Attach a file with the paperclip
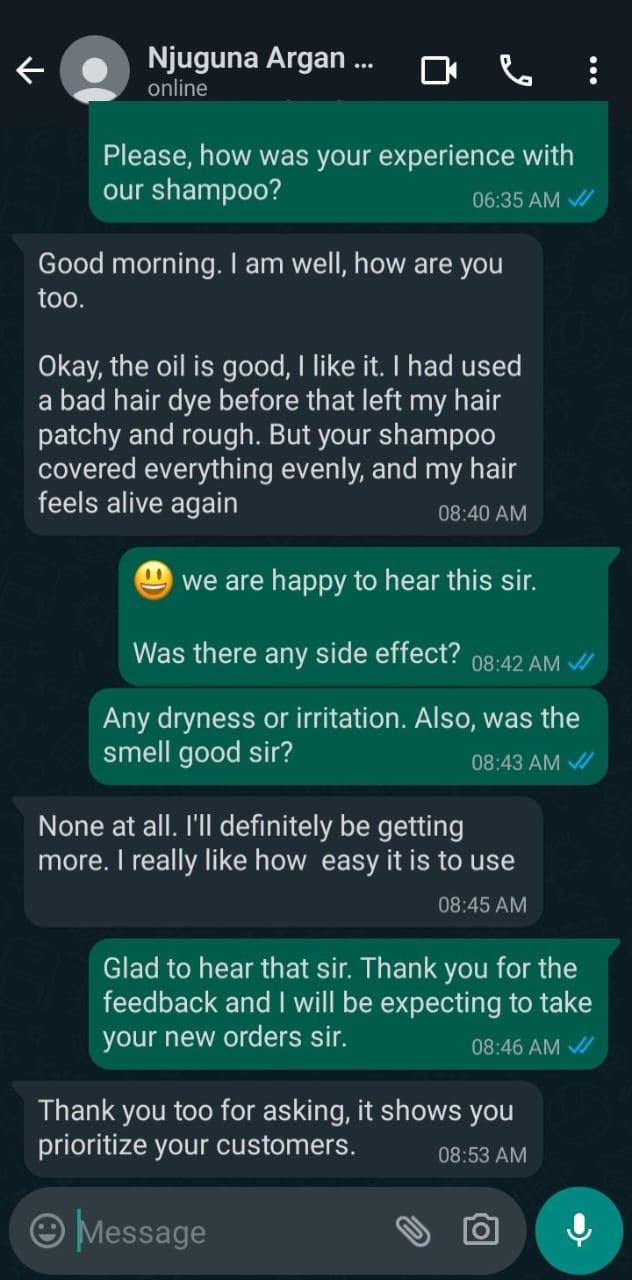Viewport: 632px width, 1280px height. coord(412,1231)
